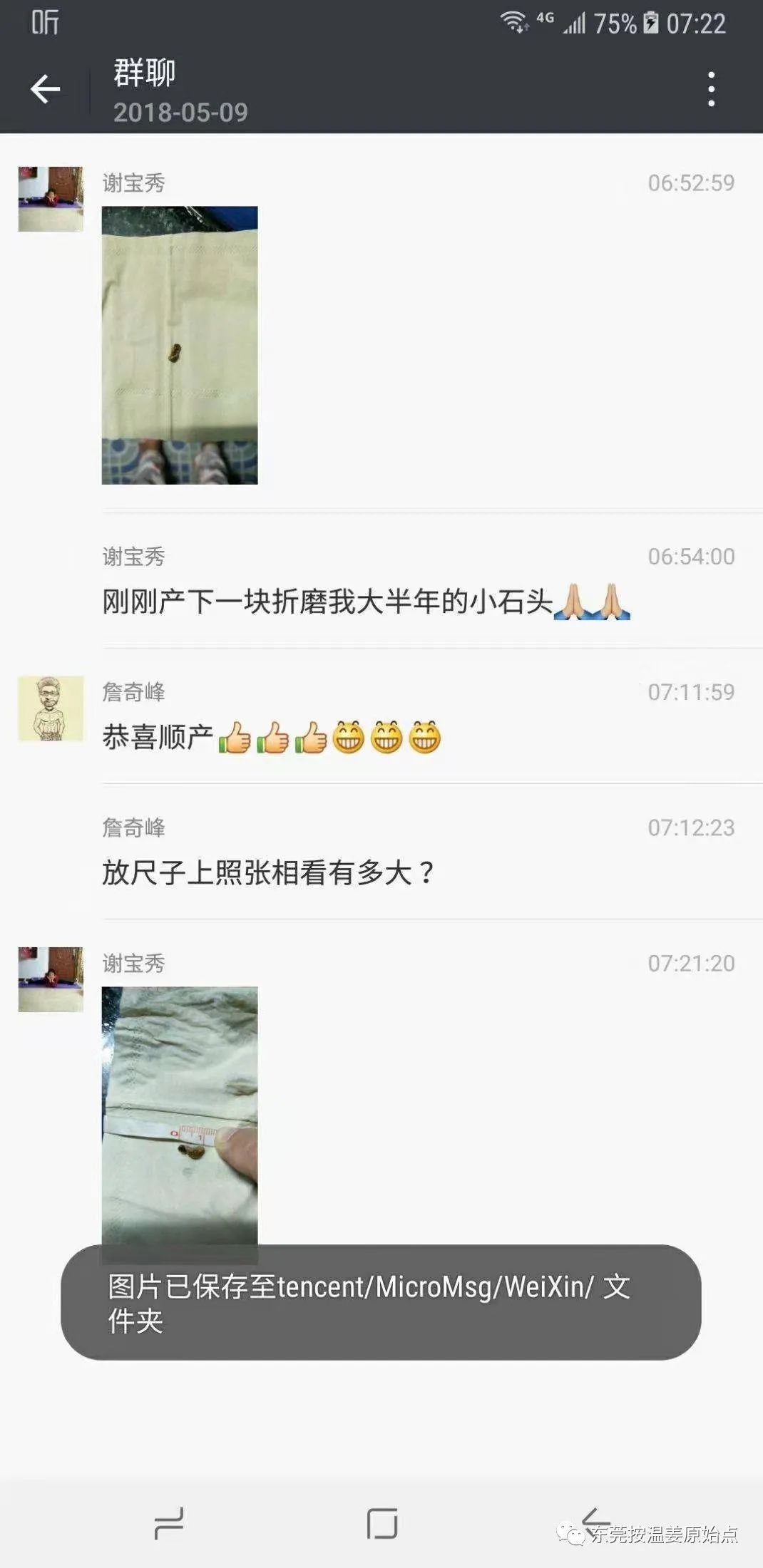Screen dimensions: 763x1568
Task: Tap 詹奇峰's avatar
Action: (x=51, y=708)
